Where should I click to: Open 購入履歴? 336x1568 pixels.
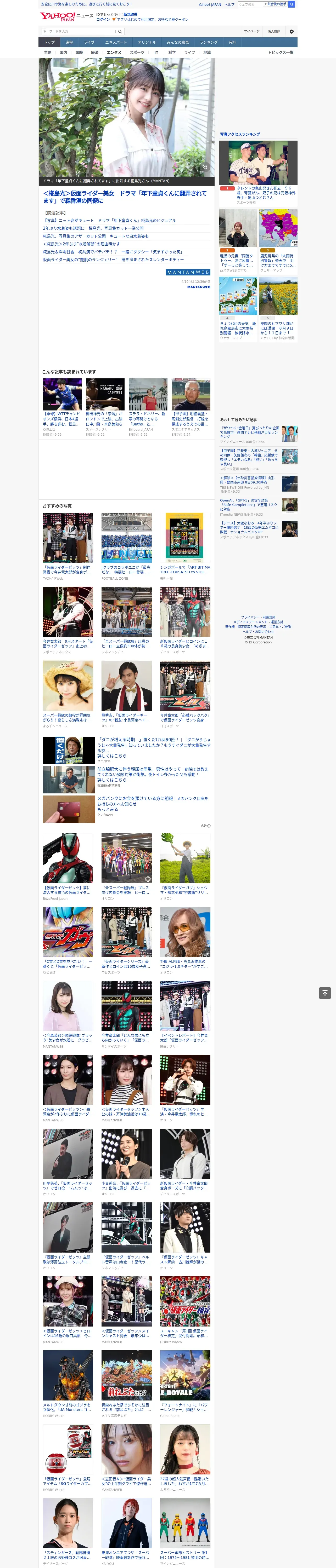point(274,31)
